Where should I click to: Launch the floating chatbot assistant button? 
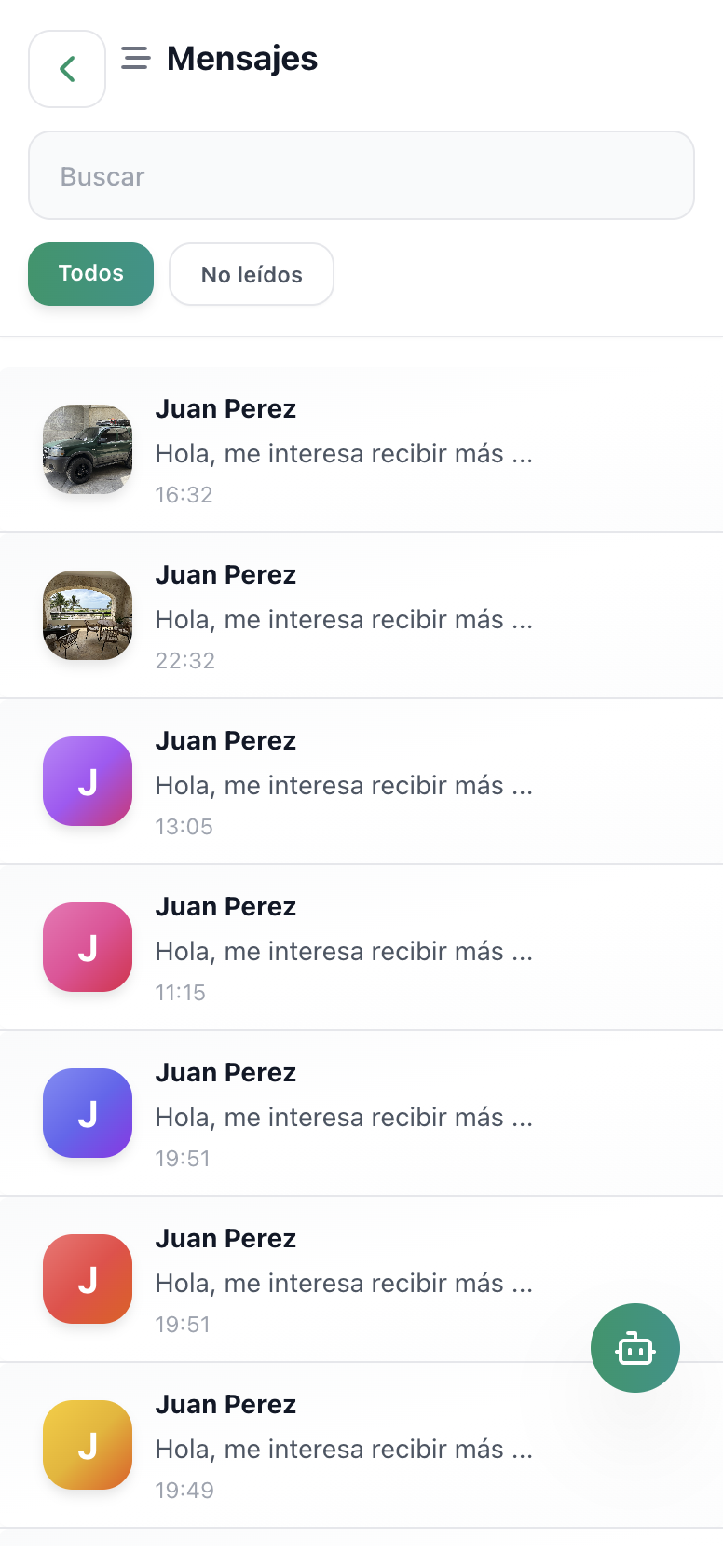pos(635,1348)
